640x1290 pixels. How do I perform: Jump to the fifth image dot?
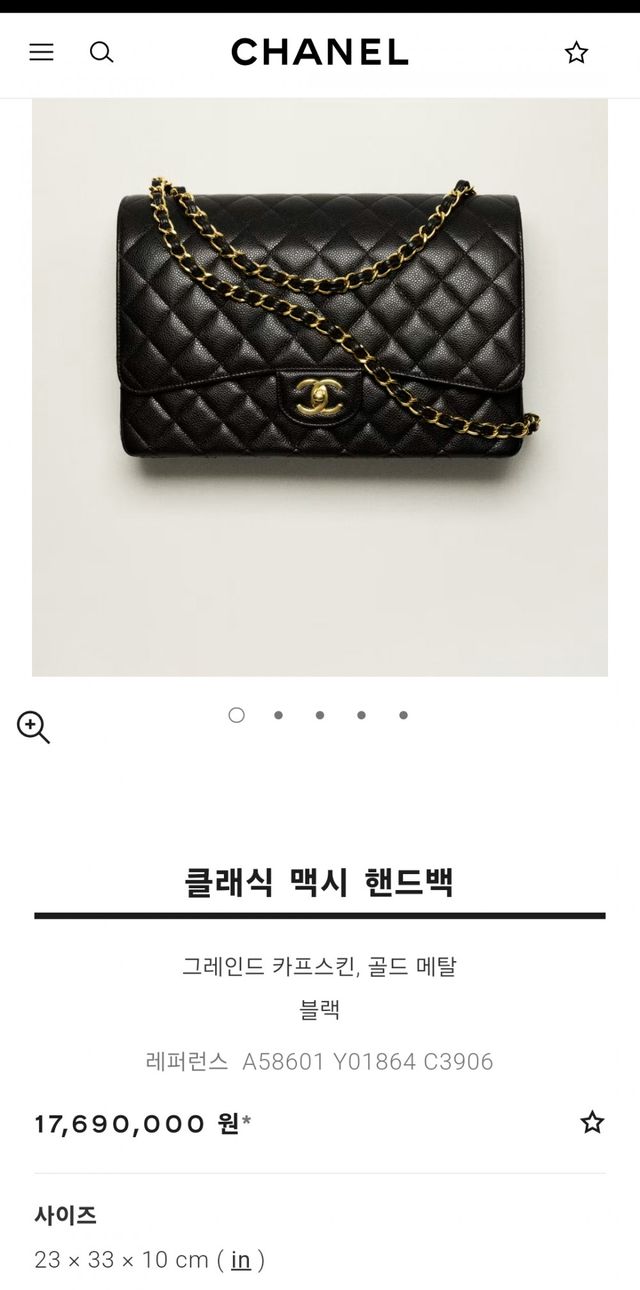pyautogui.click(x=403, y=715)
